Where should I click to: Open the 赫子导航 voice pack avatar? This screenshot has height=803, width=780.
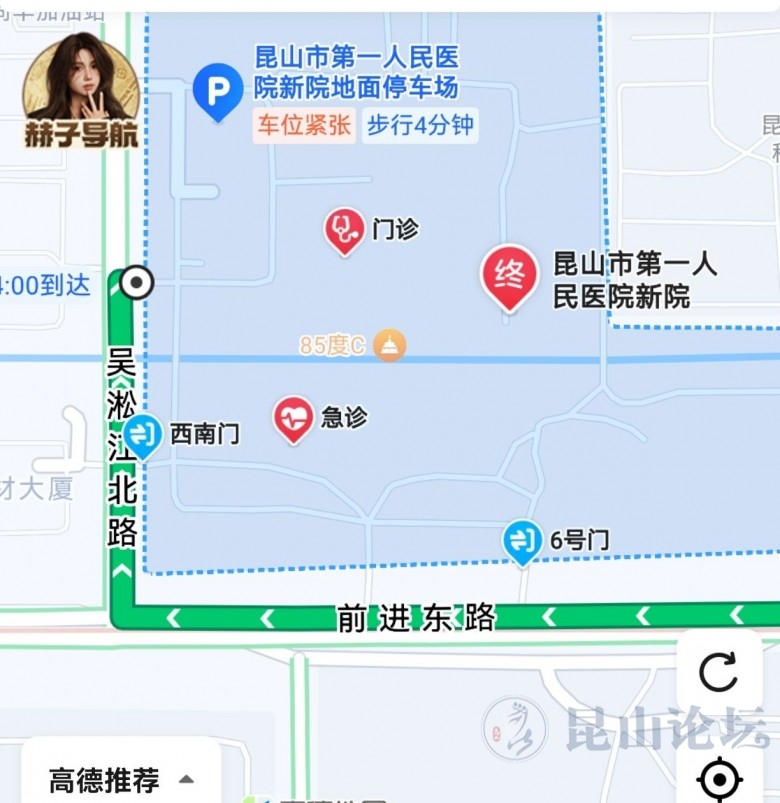(x=81, y=91)
